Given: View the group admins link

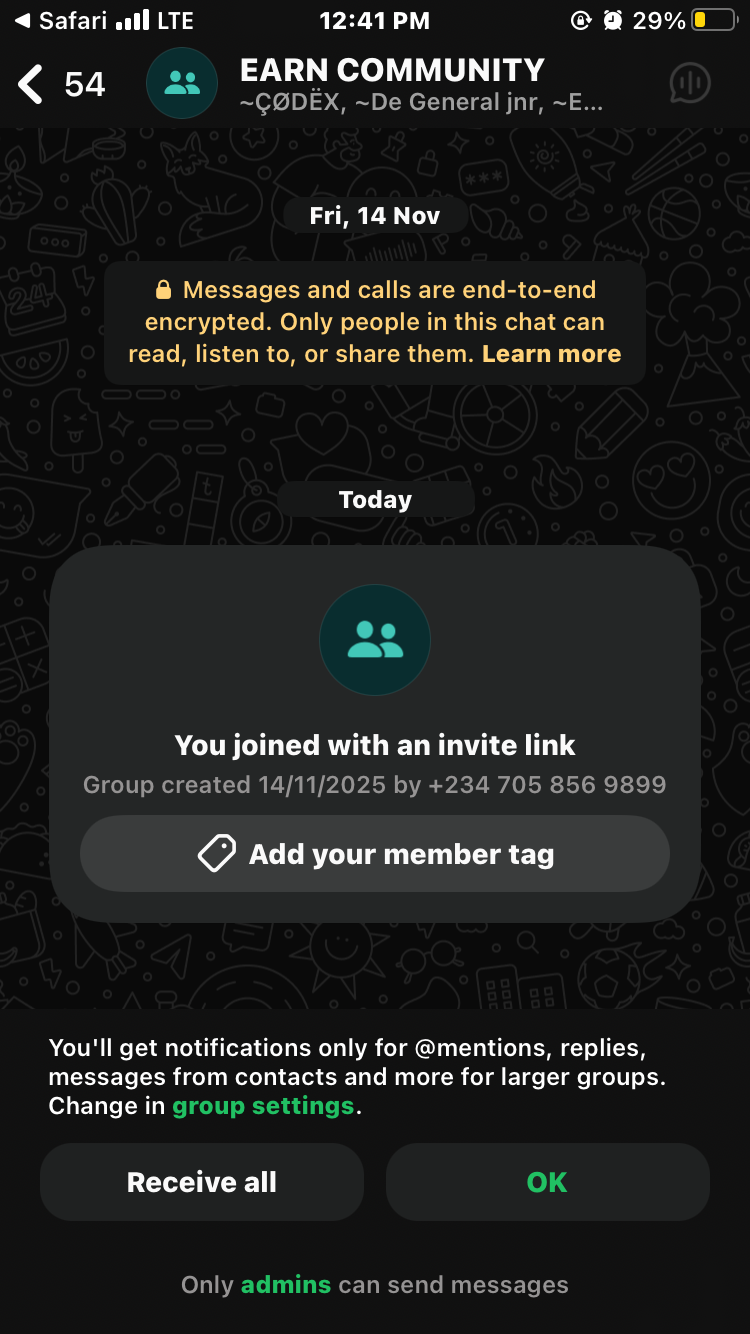Looking at the screenshot, I should 286,1285.
